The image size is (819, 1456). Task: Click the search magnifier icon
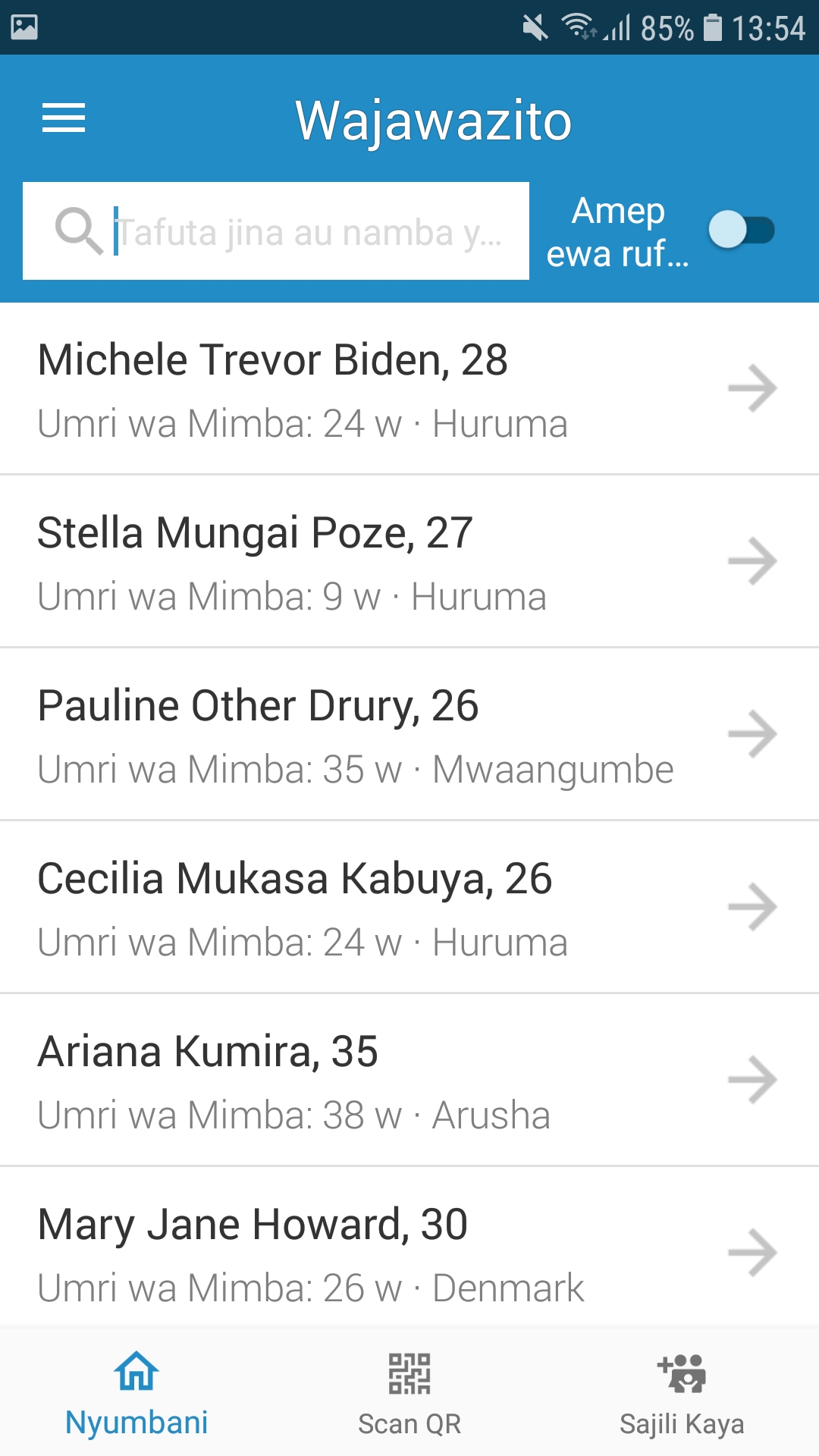tap(79, 231)
